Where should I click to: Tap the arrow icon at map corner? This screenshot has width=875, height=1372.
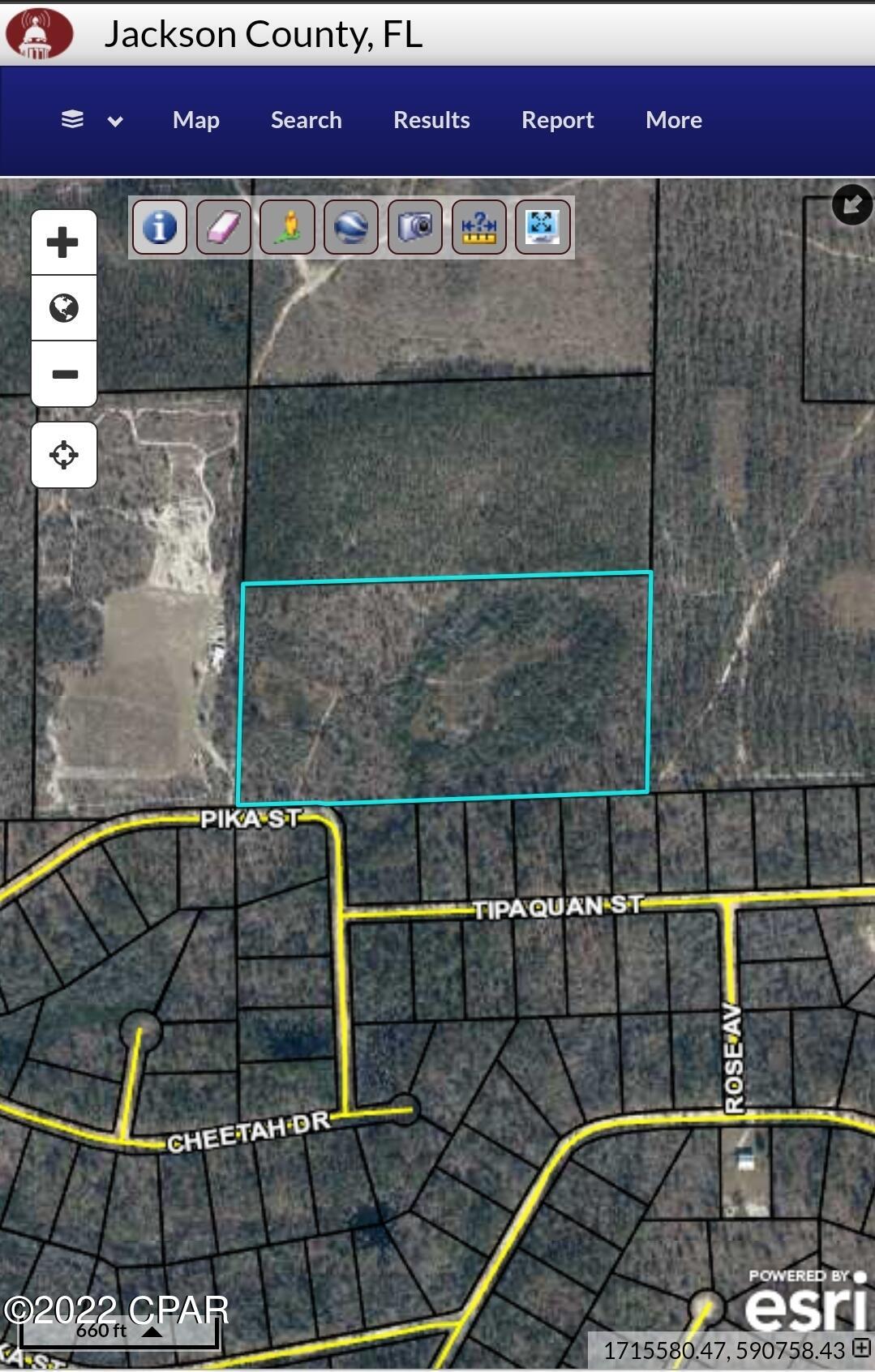[851, 204]
